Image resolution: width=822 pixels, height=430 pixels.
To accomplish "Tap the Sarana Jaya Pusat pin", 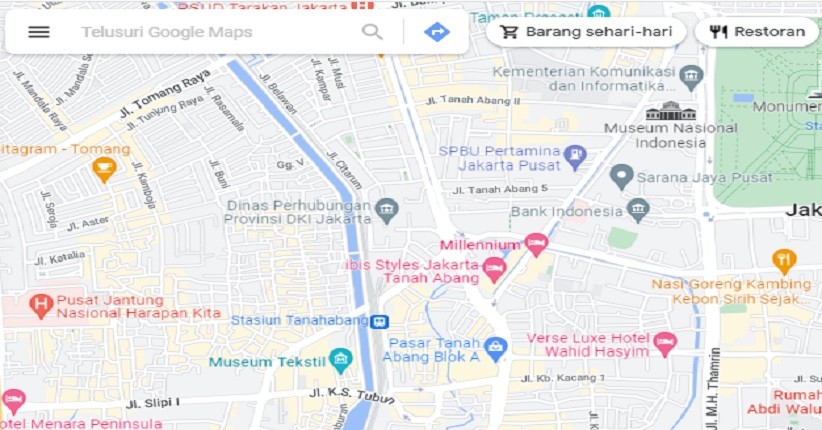I will (x=622, y=178).
